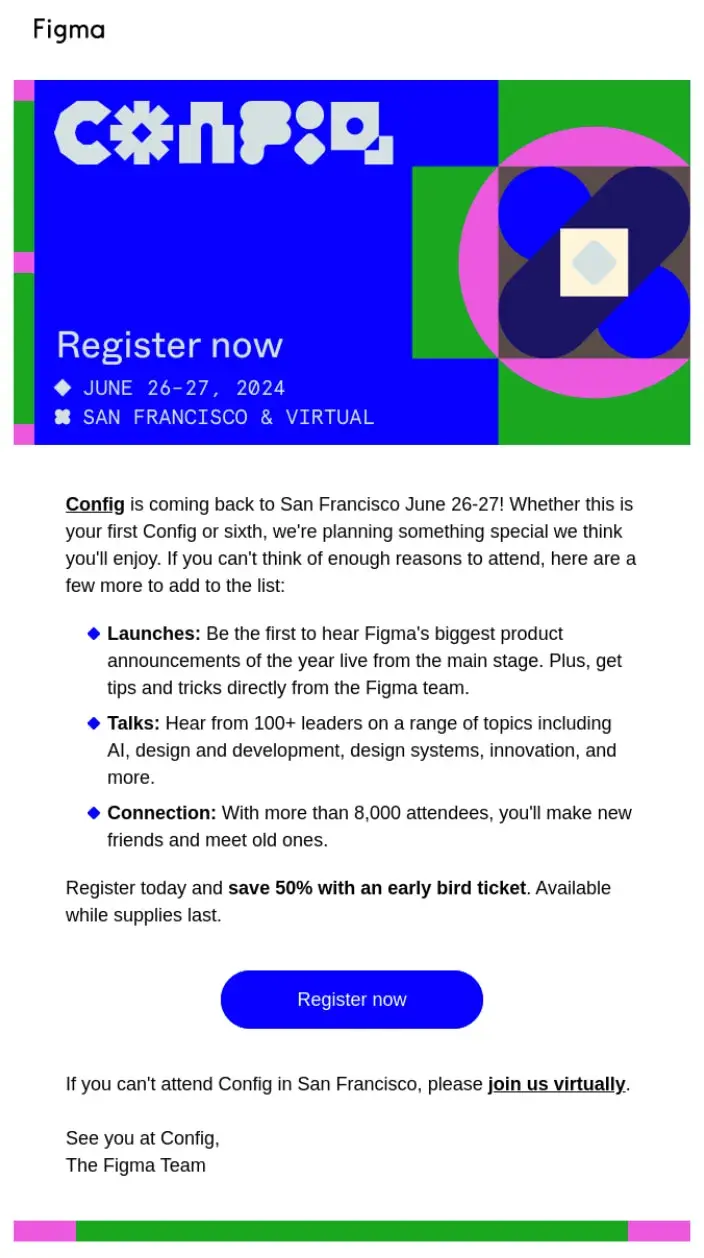
Task: Open the Config Register now banner
Action: pos(351,262)
